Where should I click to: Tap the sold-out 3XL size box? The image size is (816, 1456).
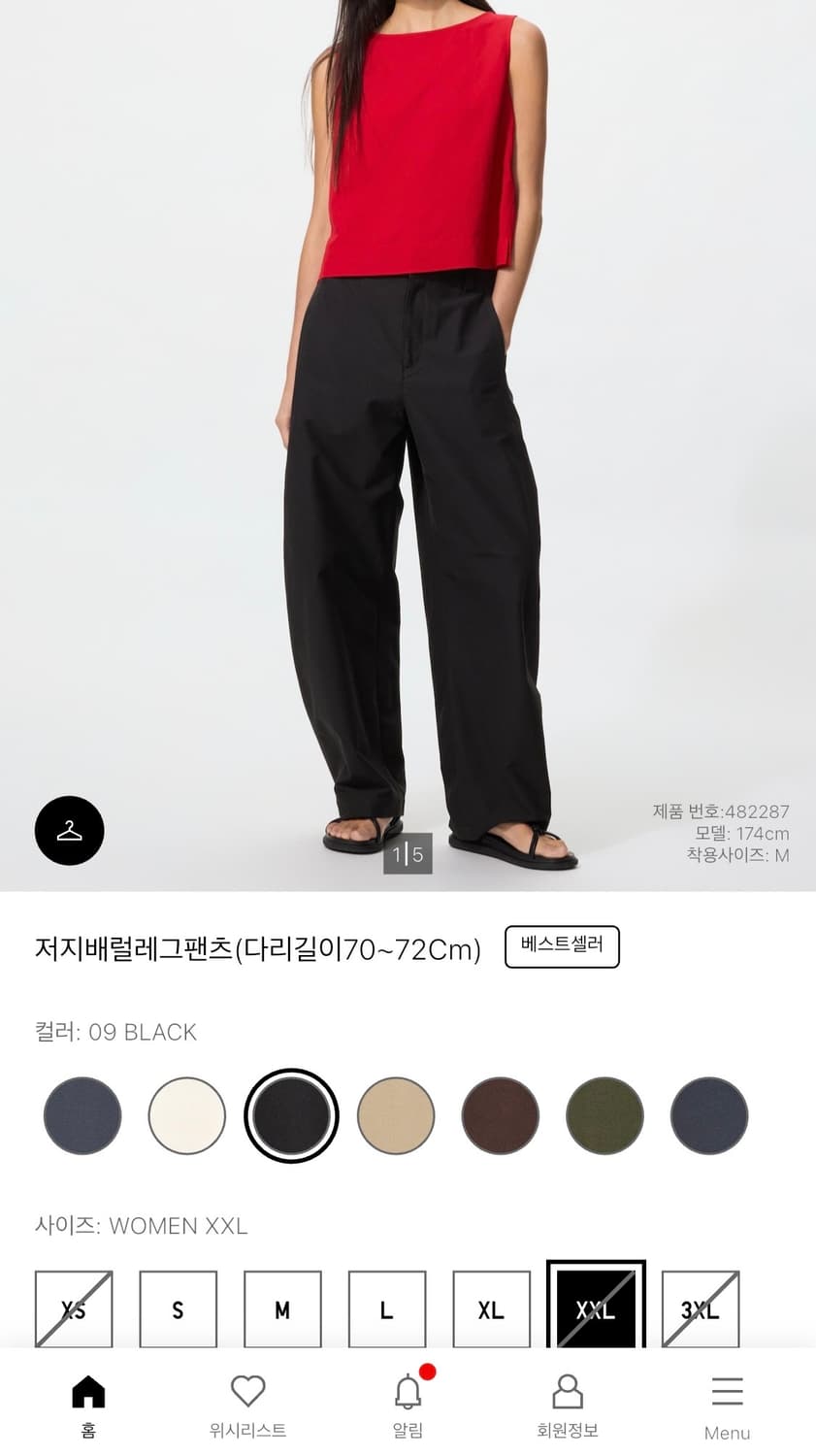[x=701, y=1309]
